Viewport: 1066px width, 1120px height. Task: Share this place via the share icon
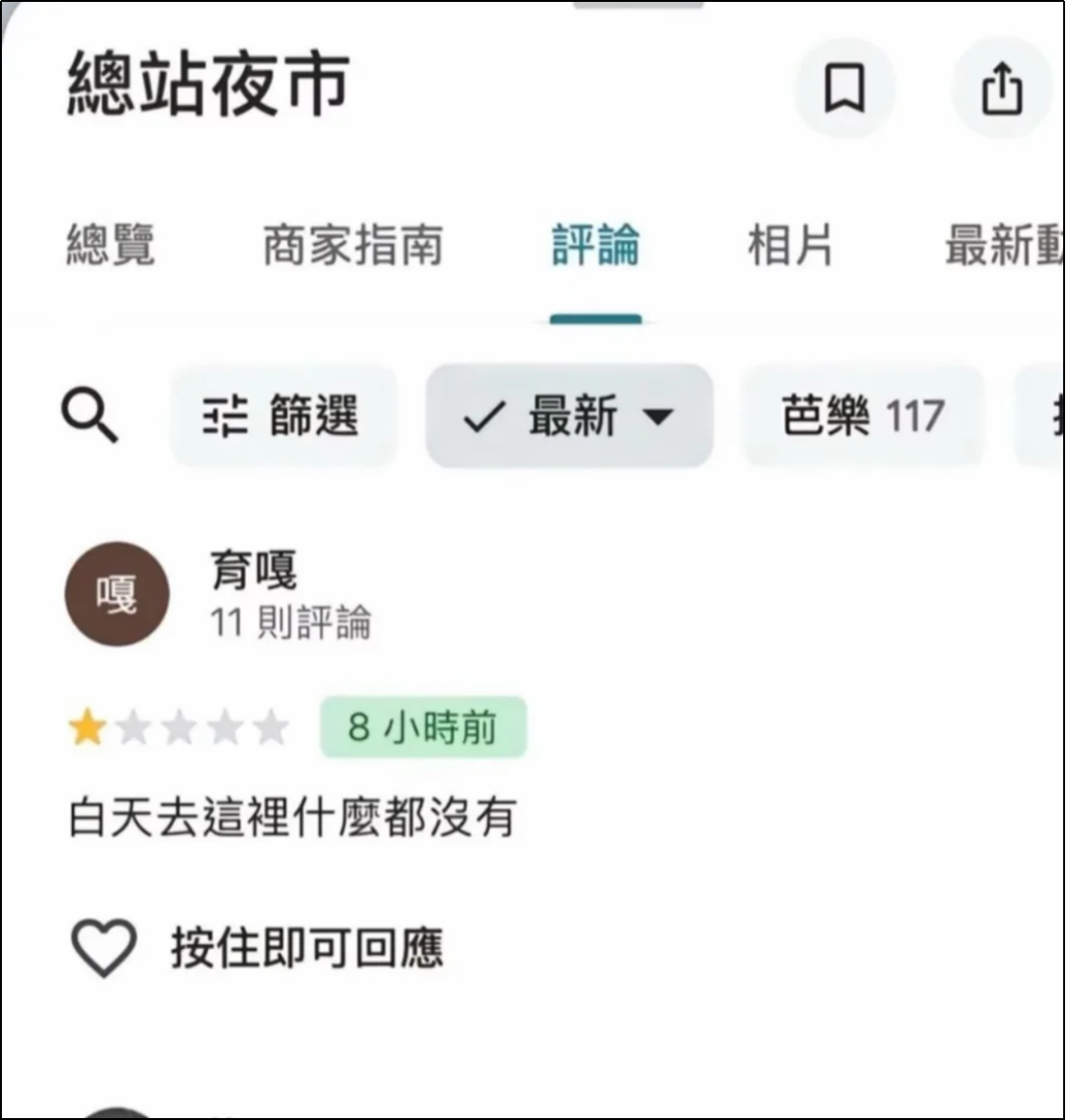click(1001, 88)
